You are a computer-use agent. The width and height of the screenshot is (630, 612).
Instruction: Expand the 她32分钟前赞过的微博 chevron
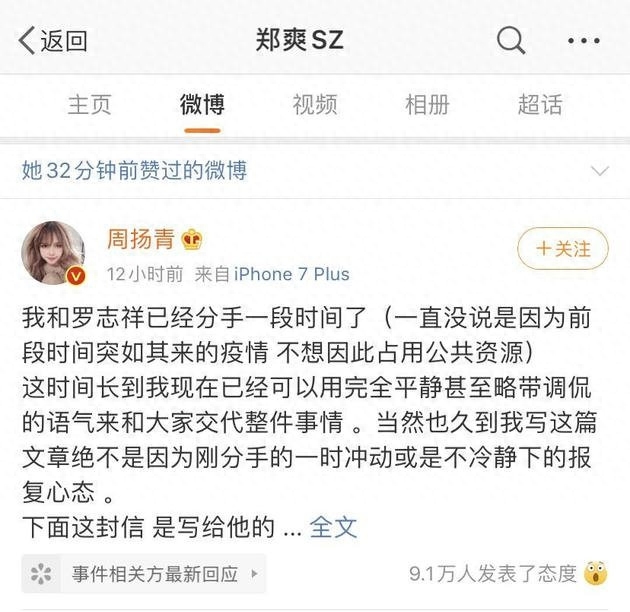(x=600, y=171)
